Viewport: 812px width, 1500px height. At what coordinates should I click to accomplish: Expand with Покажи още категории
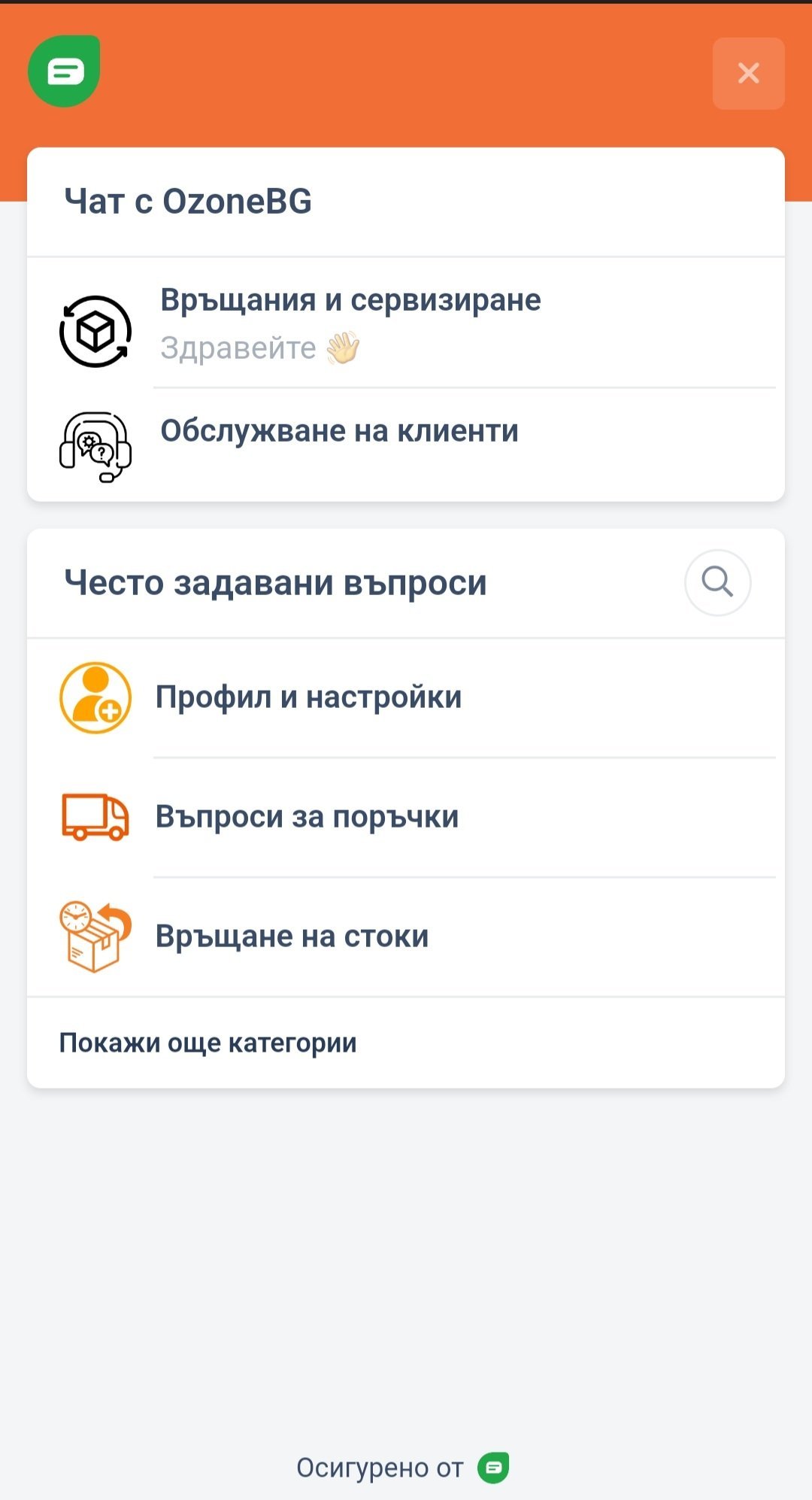208,1043
